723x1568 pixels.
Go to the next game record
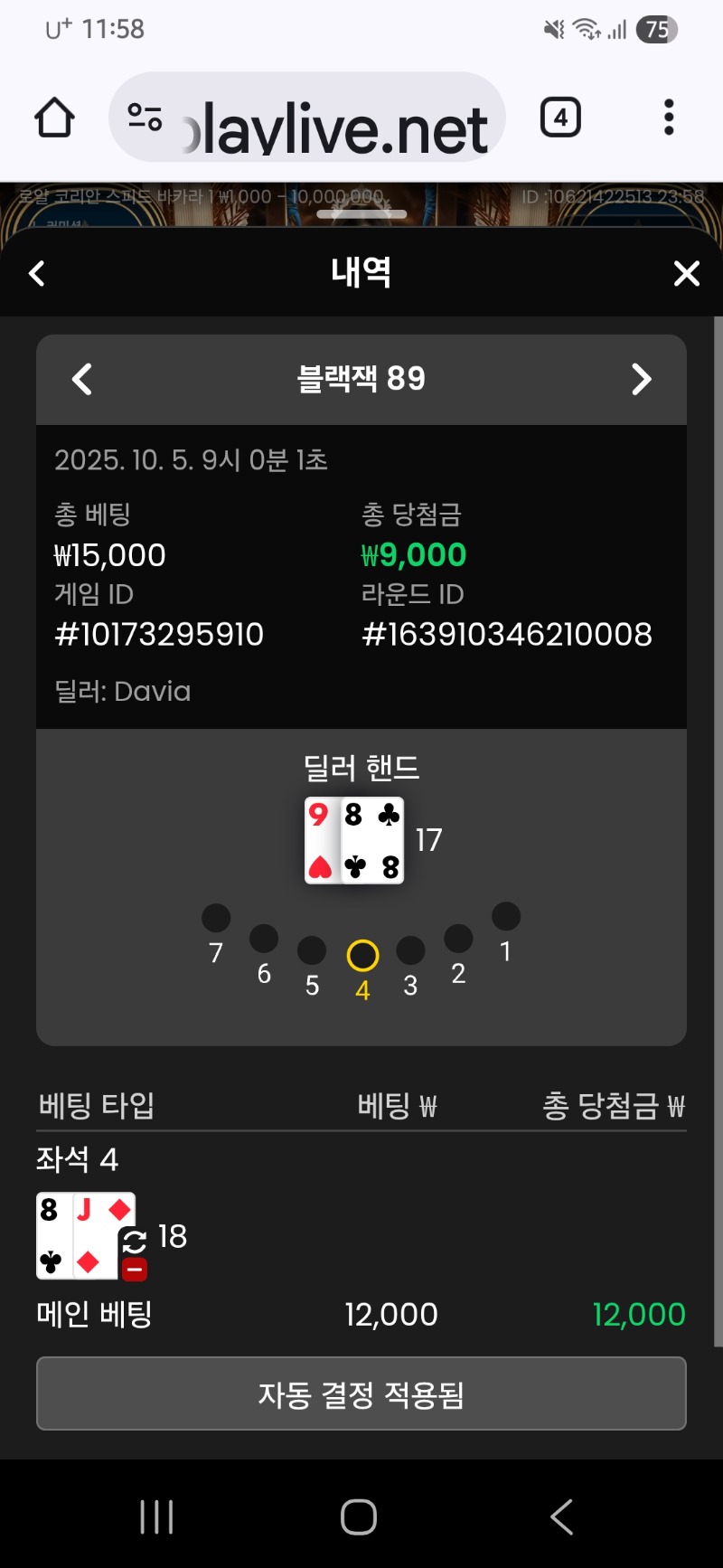tap(641, 379)
